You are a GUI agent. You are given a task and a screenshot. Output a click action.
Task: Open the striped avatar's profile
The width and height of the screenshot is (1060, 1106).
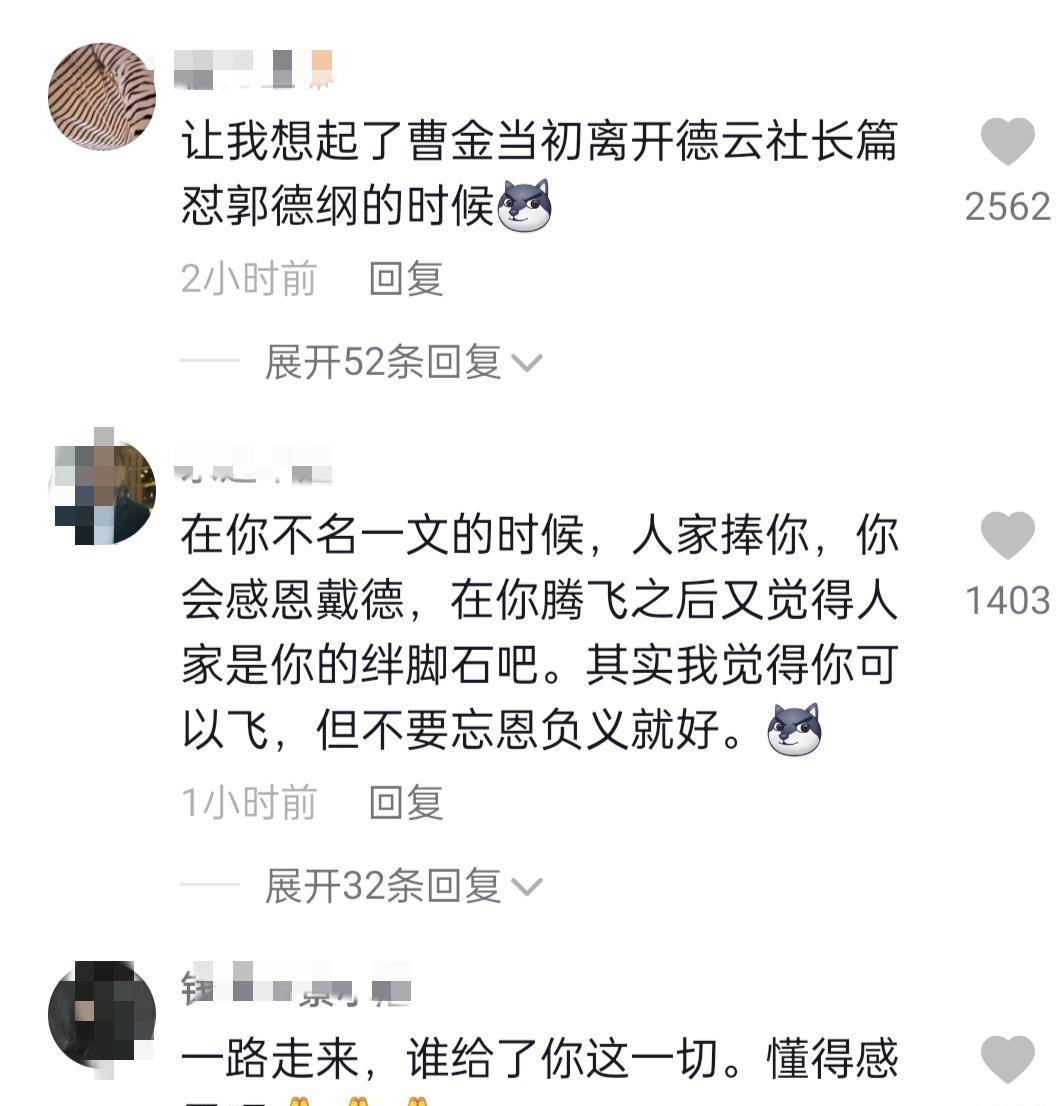tap(101, 97)
